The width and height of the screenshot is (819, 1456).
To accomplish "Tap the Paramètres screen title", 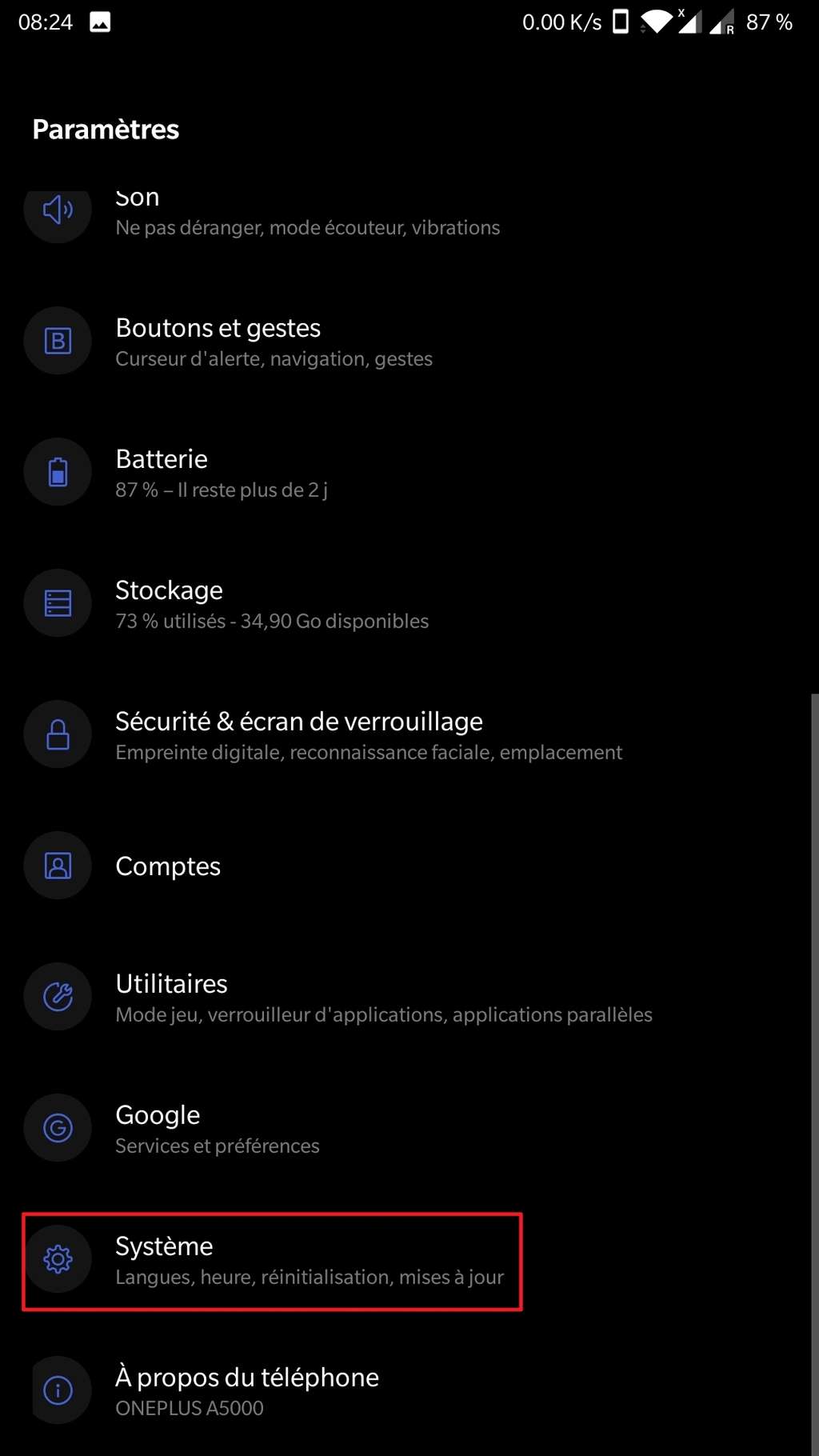I will point(105,129).
